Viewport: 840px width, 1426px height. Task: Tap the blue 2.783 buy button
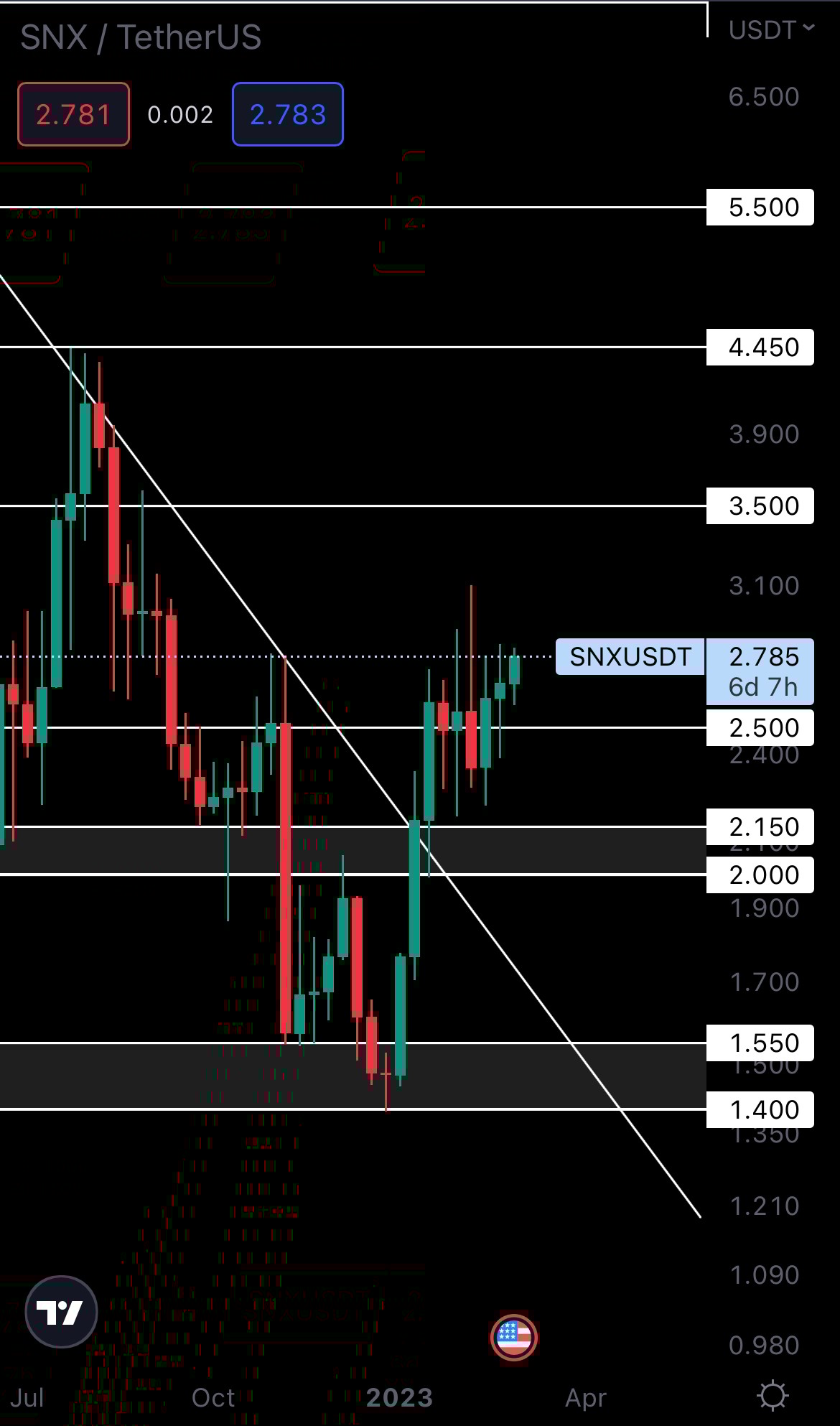coord(287,114)
